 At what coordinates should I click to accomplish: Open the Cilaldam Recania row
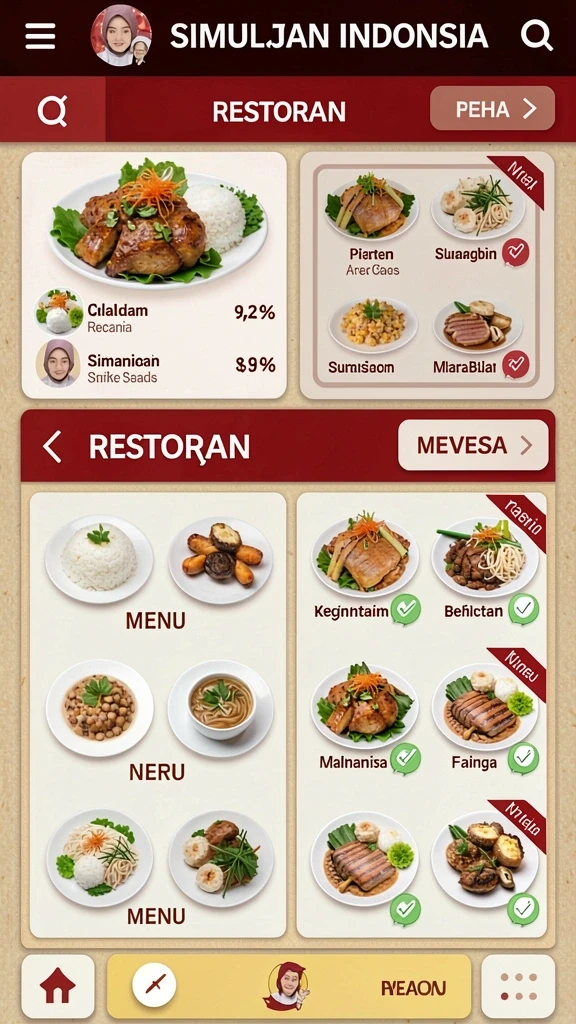156,317
